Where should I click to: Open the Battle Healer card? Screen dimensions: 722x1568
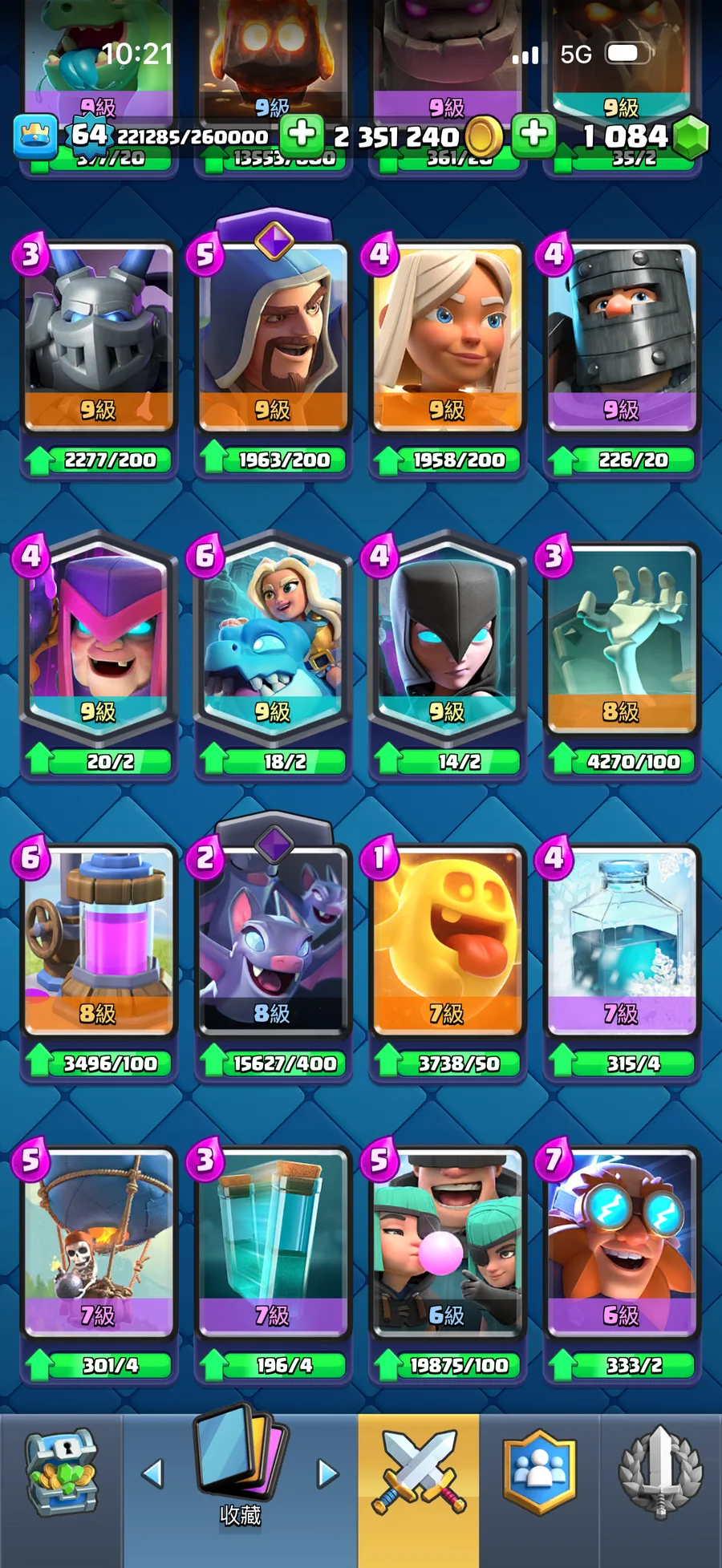point(447,337)
